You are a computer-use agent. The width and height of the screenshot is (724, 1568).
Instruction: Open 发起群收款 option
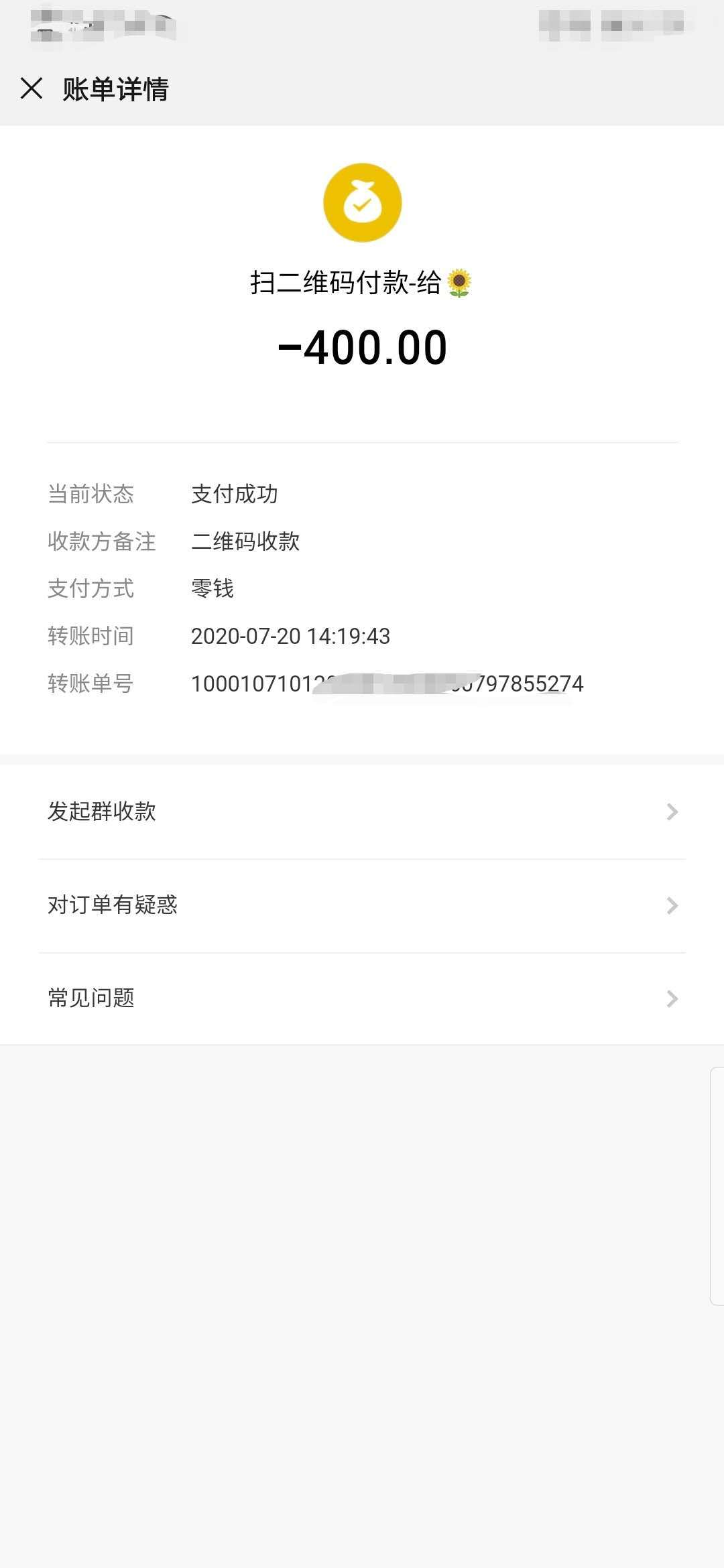[362, 811]
